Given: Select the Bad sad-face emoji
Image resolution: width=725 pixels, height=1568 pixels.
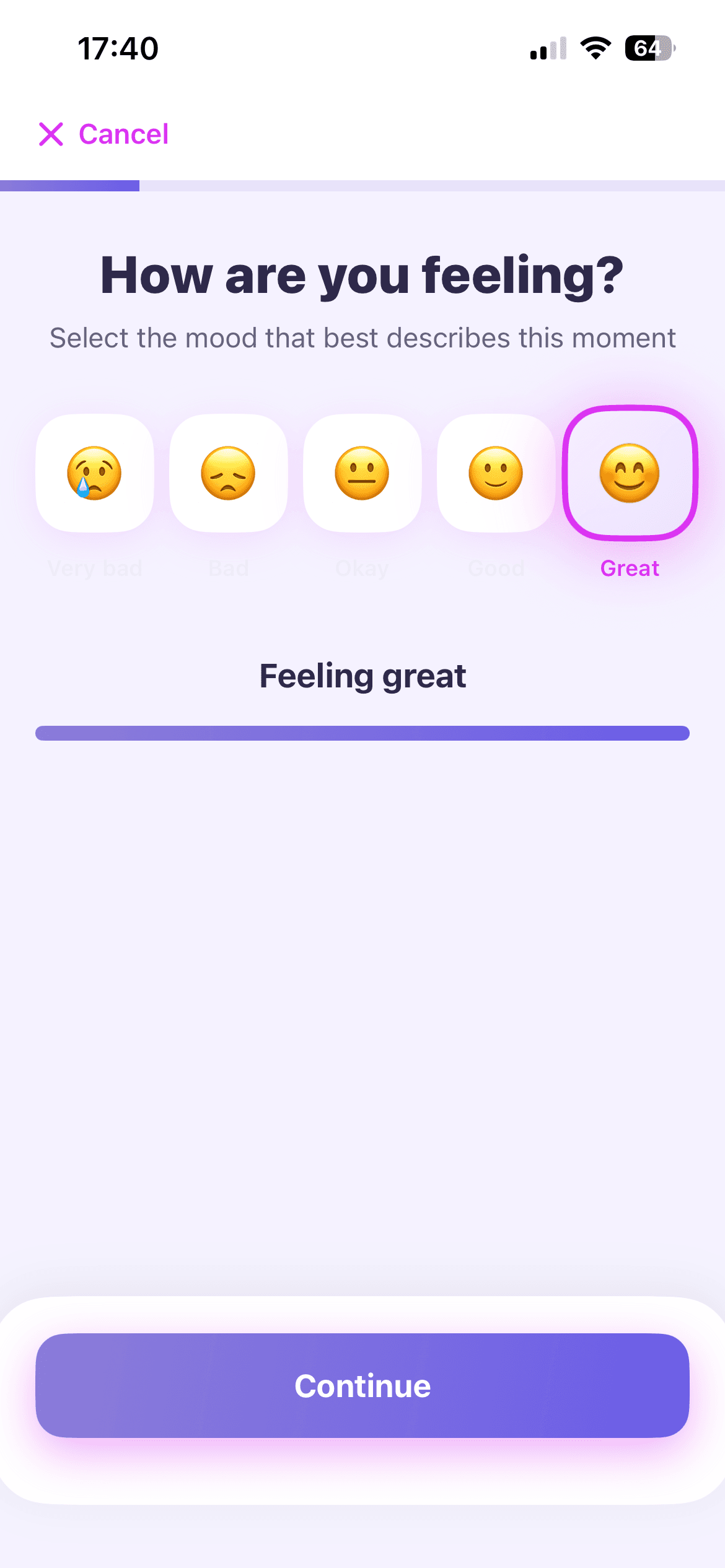Looking at the screenshot, I should tap(228, 473).
